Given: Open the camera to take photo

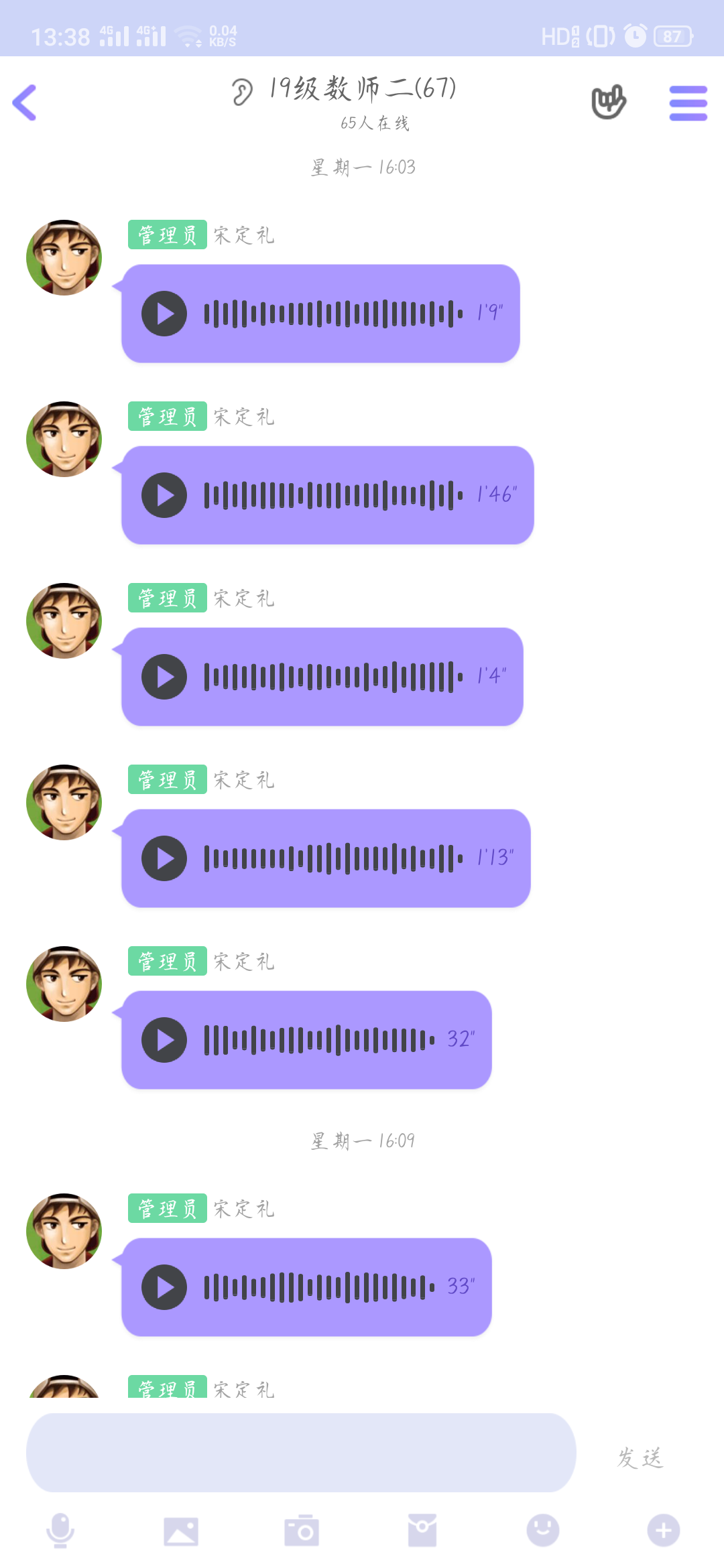Looking at the screenshot, I should [x=302, y=1530].
